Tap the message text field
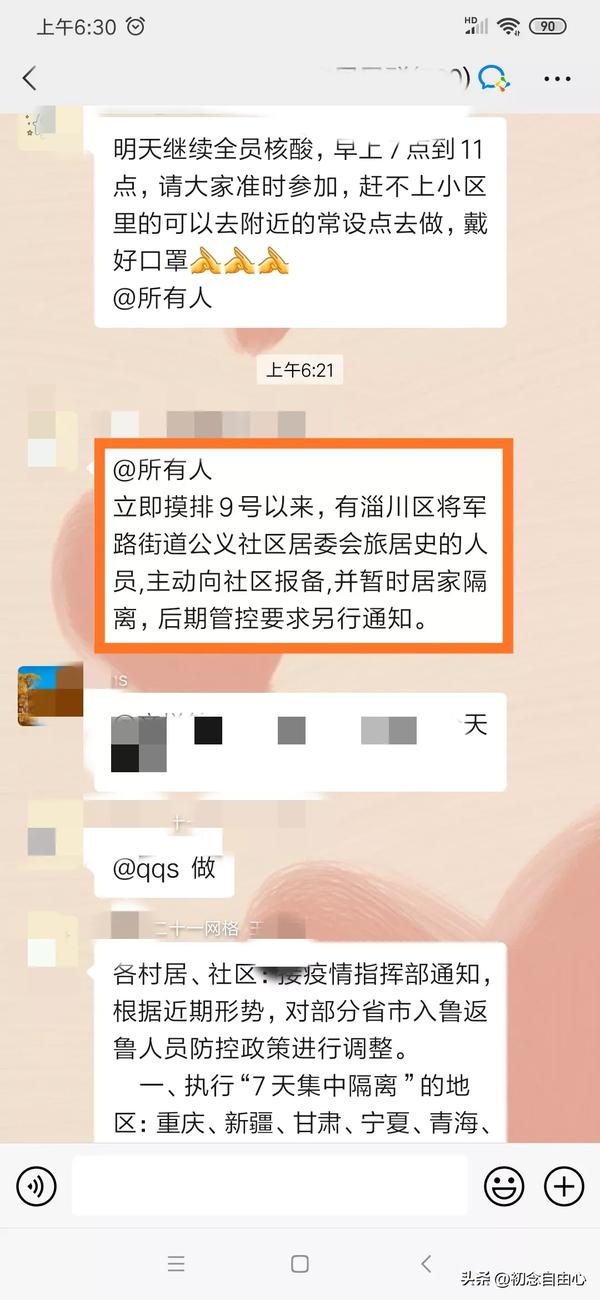 tap(269, 1186)
